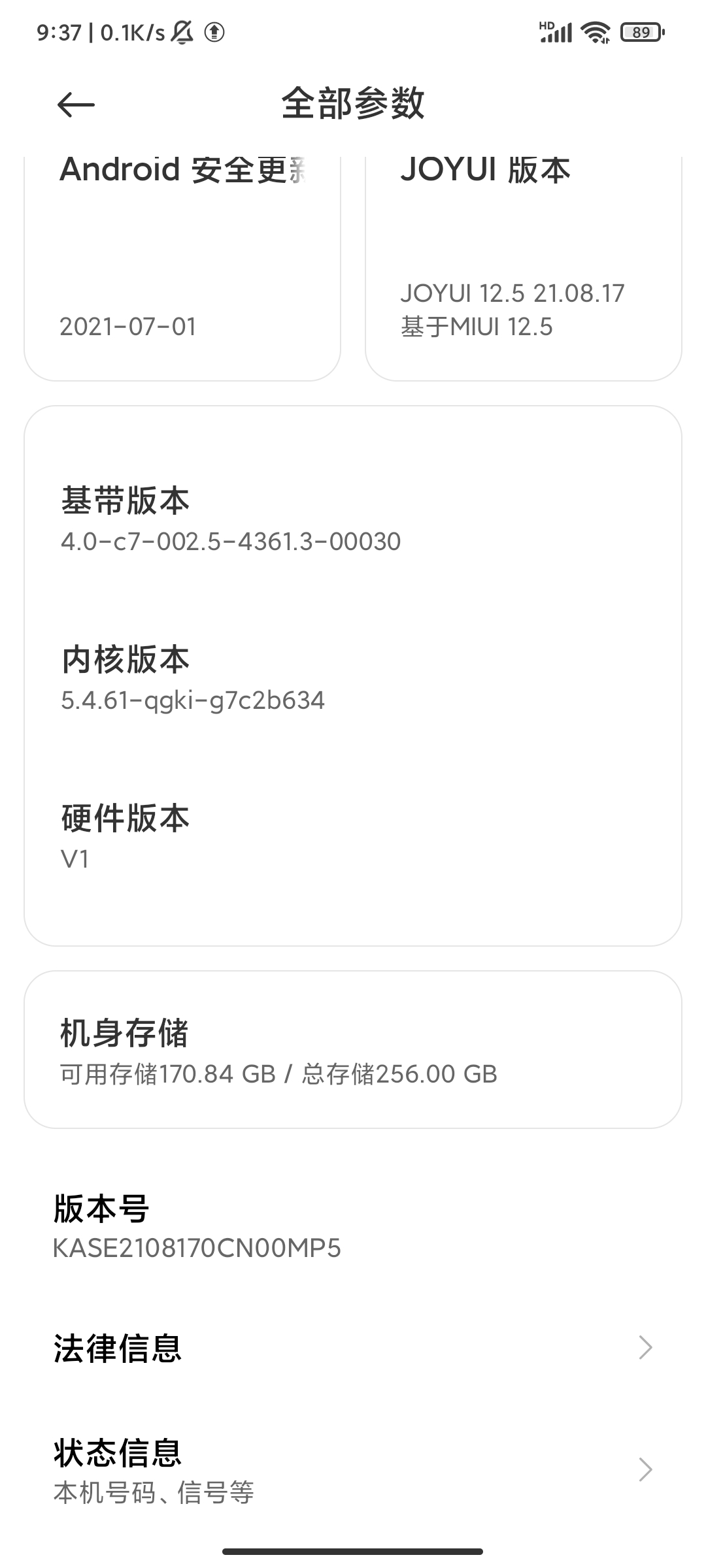Tap the 版本号 build number row
Image resolution: width=706 pixels, height=1568 pixels.
click(353, 1228)
